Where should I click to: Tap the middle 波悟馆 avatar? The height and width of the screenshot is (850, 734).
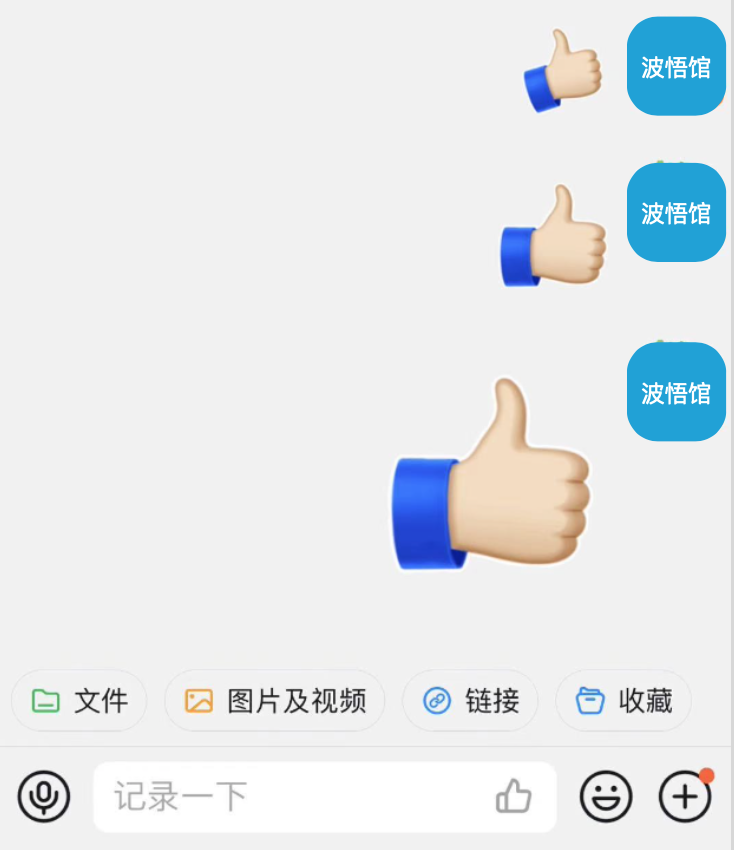point(676,213)
